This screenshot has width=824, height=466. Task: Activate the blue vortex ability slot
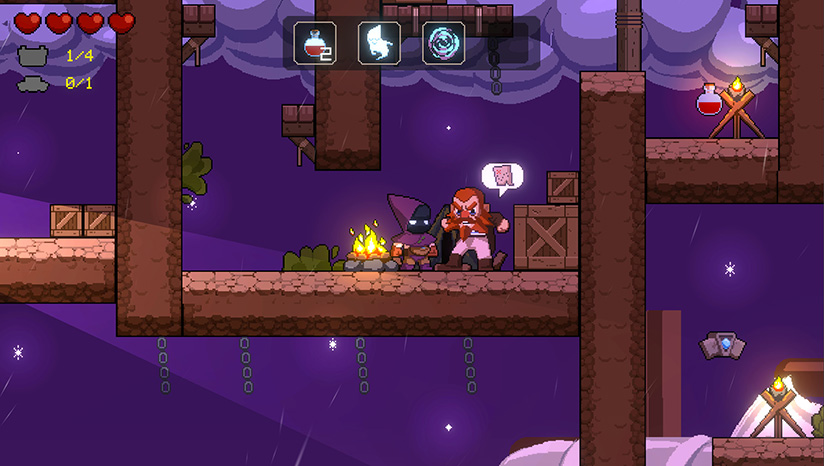point(443,44)
